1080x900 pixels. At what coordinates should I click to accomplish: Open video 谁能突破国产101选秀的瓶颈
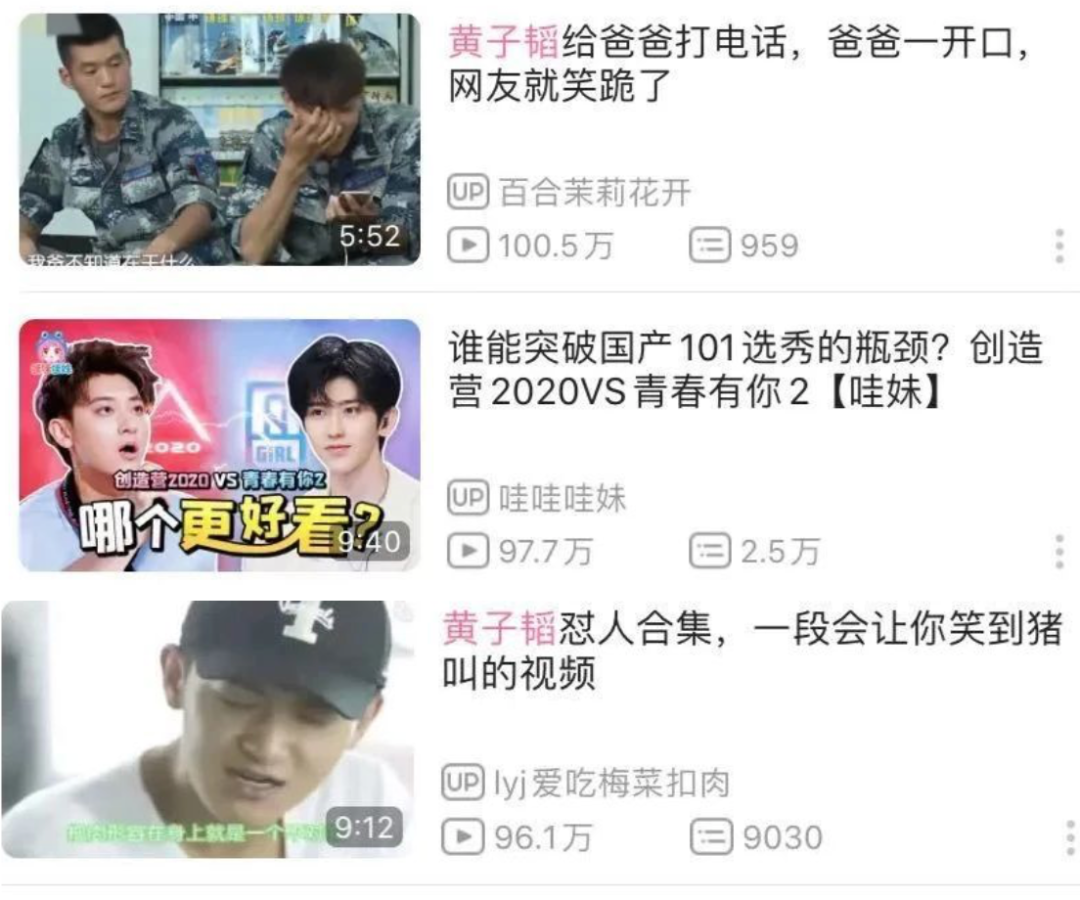click(745, 370)
